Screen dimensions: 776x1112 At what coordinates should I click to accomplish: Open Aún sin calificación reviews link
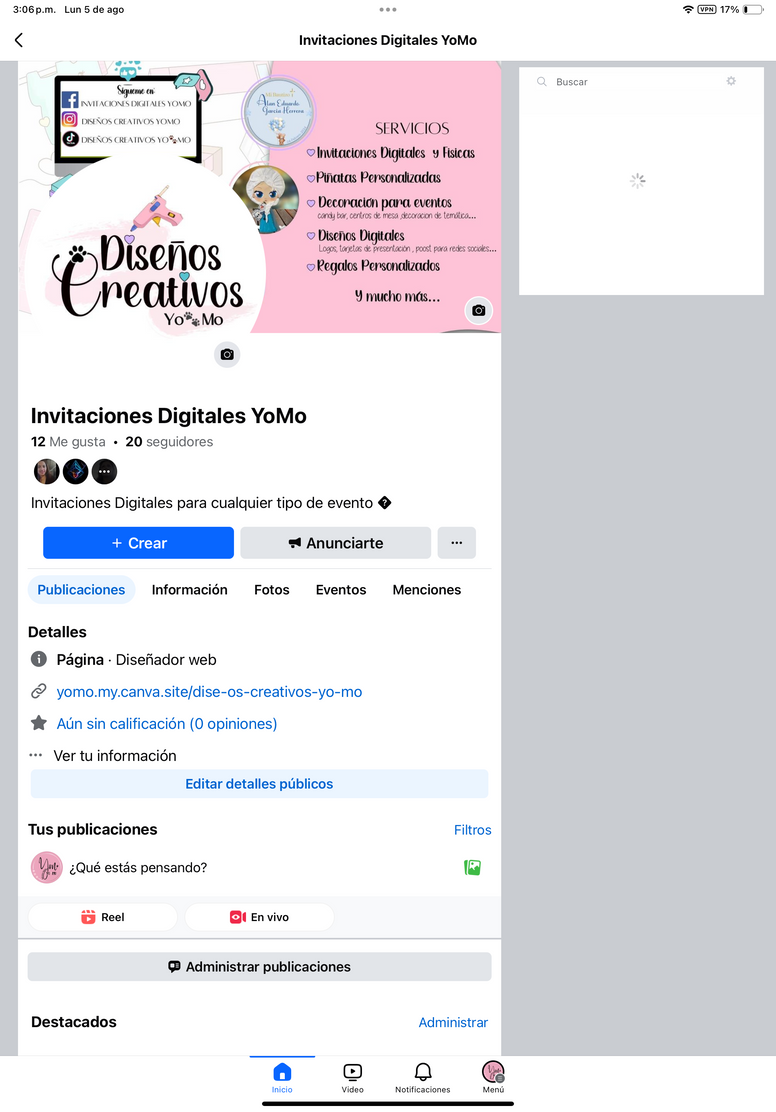coord(167,723)
